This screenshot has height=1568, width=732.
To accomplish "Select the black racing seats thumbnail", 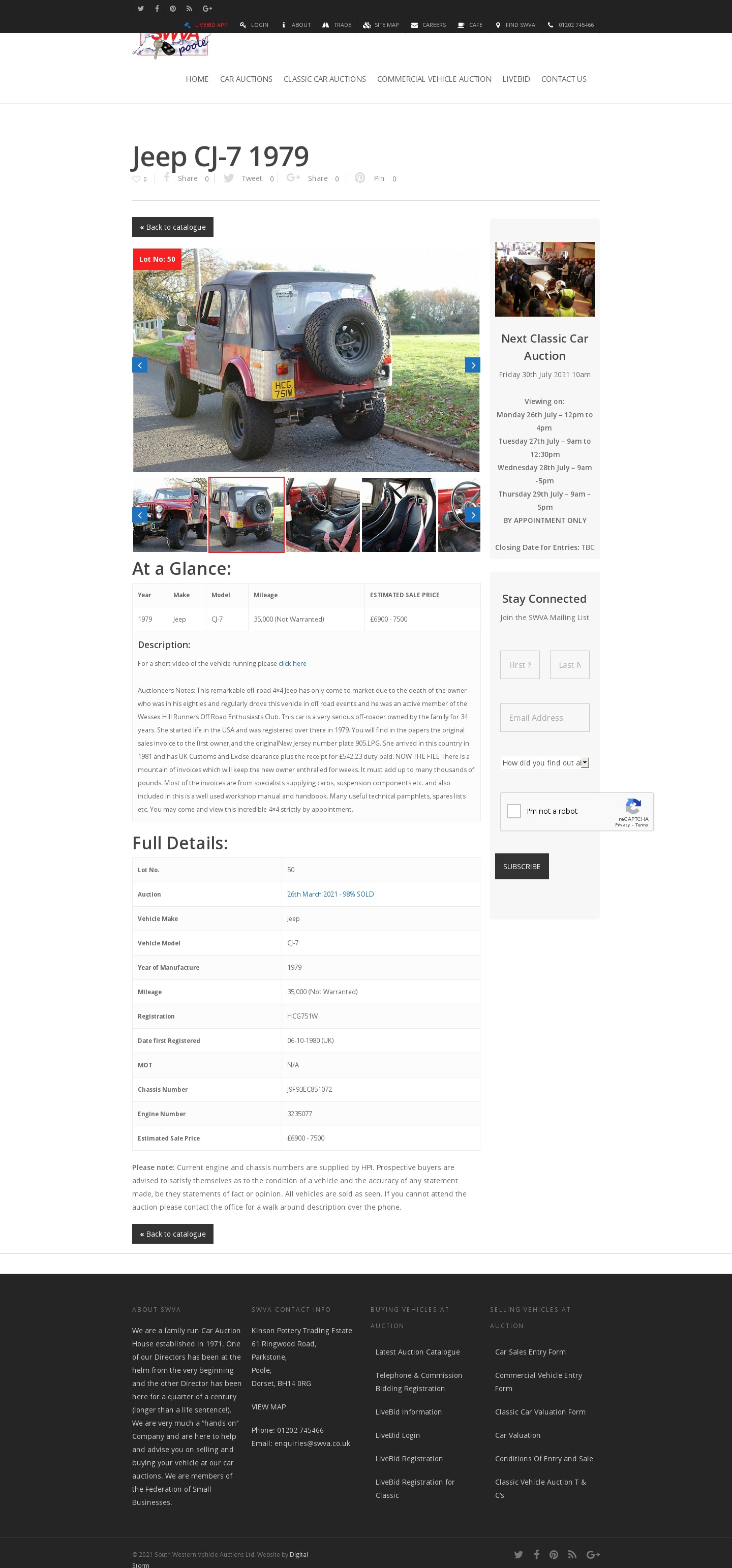I will (398, 515).
